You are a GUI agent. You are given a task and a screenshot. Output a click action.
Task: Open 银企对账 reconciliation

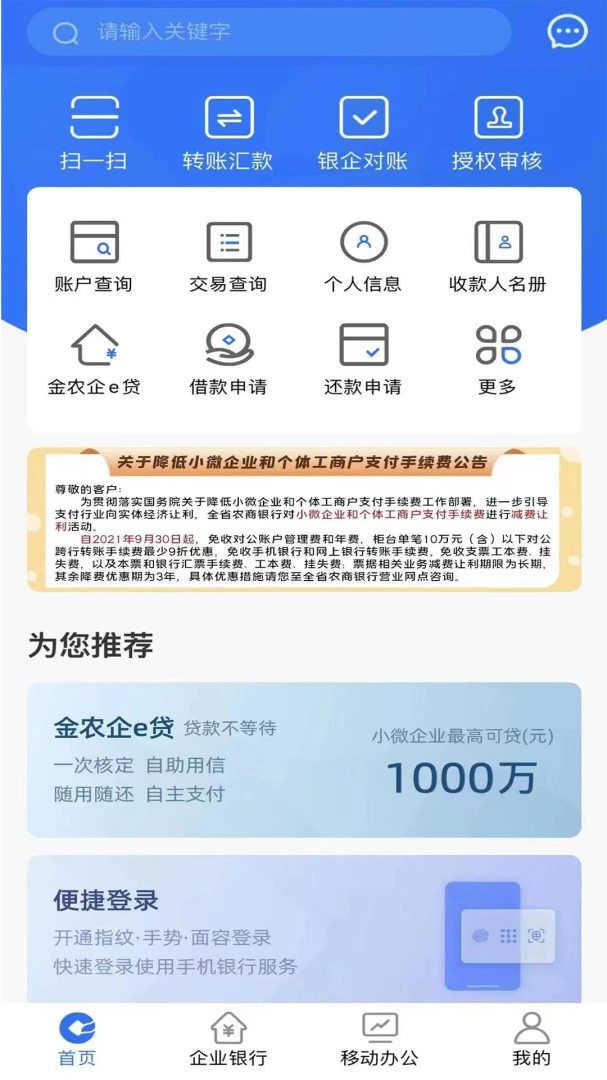363,132
